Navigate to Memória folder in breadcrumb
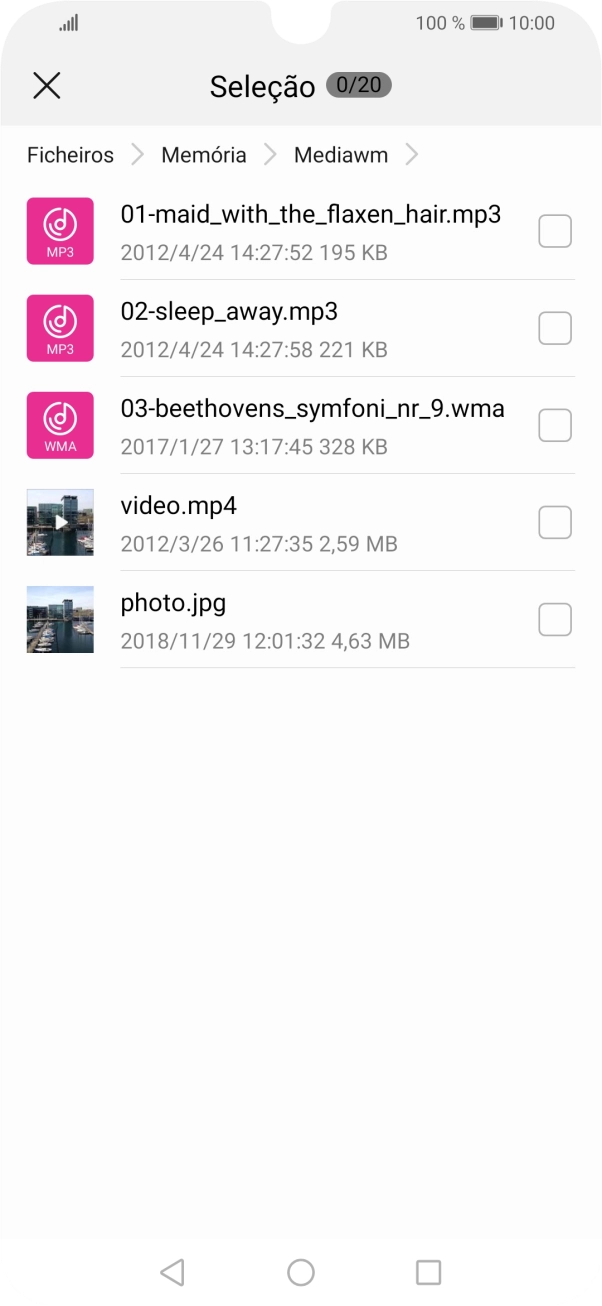Screen dimensions: 602x1306 pyautogui.click(x=203, y=155)
